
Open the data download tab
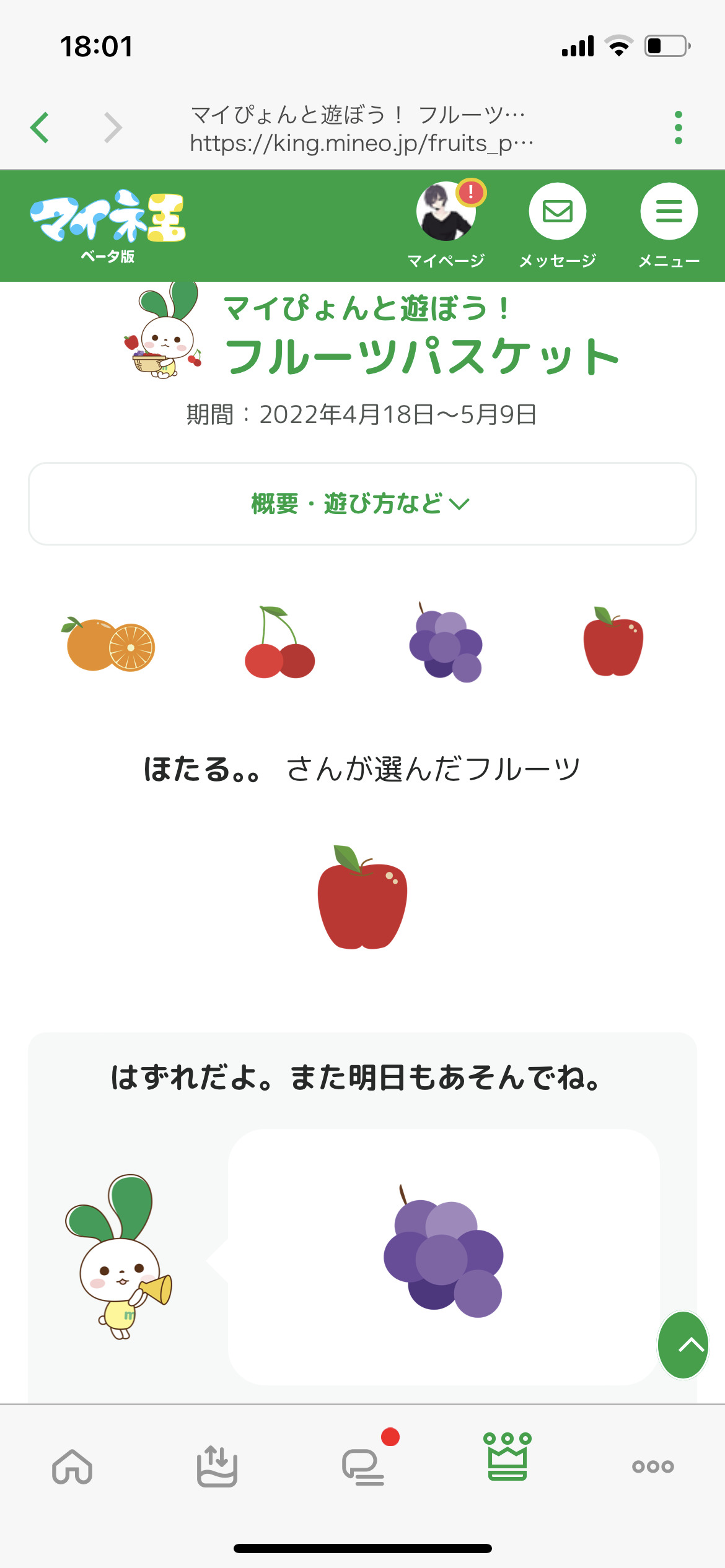217,1466
